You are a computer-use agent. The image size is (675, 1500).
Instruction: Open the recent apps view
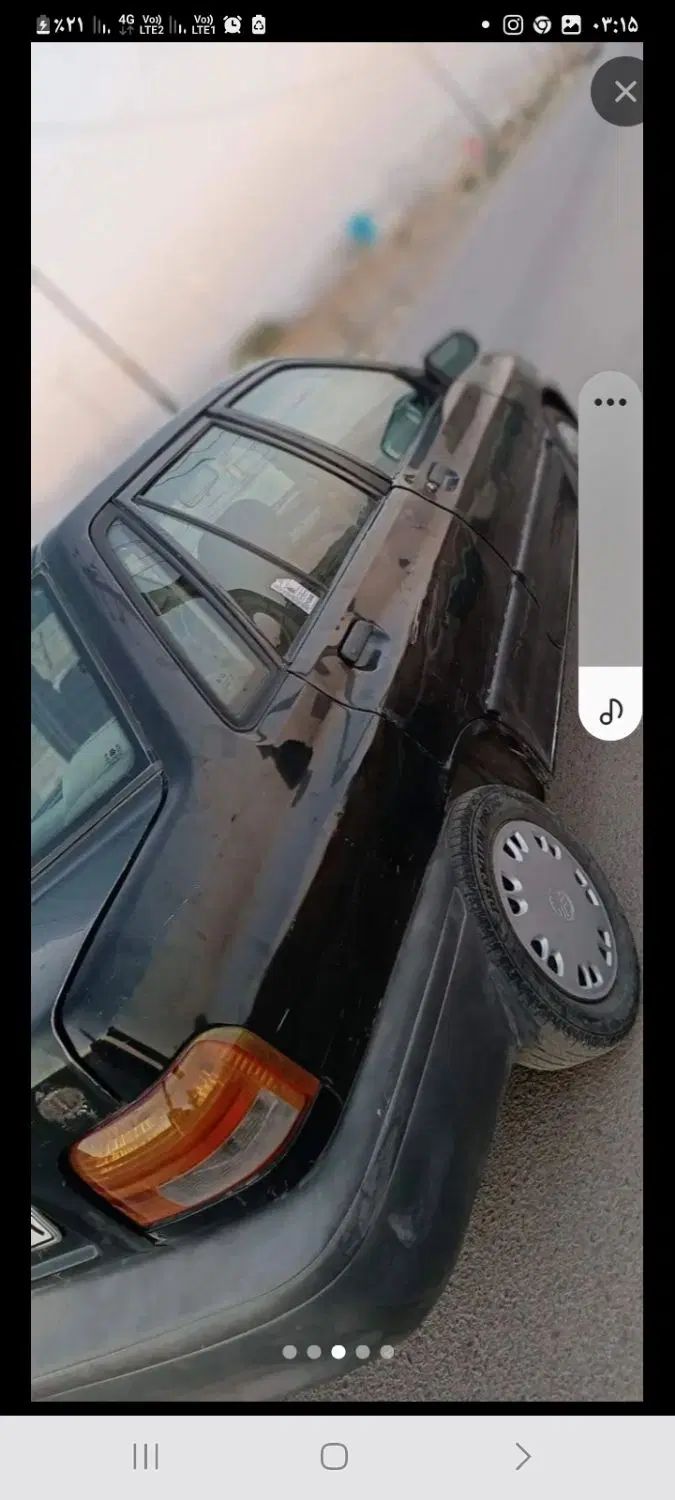tap(146, 1456)
